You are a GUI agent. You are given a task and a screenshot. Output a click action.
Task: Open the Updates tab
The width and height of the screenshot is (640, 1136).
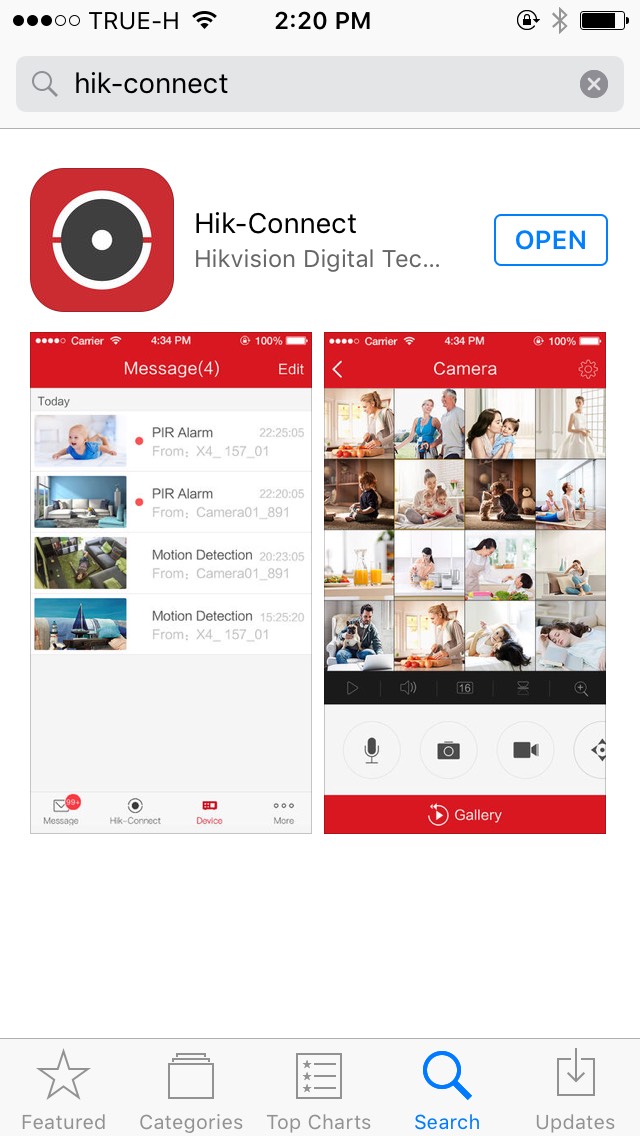click(575, 1090)
